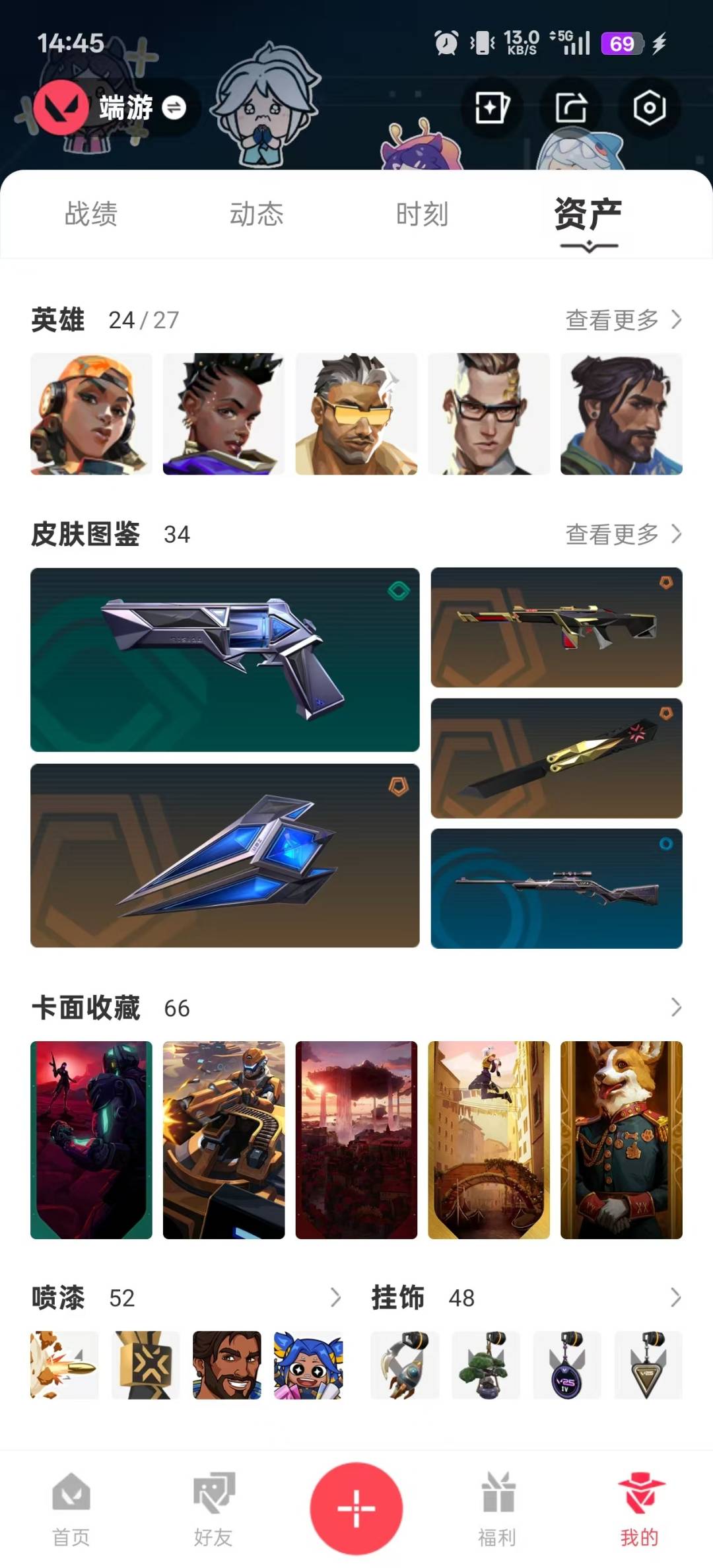Go to the 首页 home tab

click(x=71, y=1510)
